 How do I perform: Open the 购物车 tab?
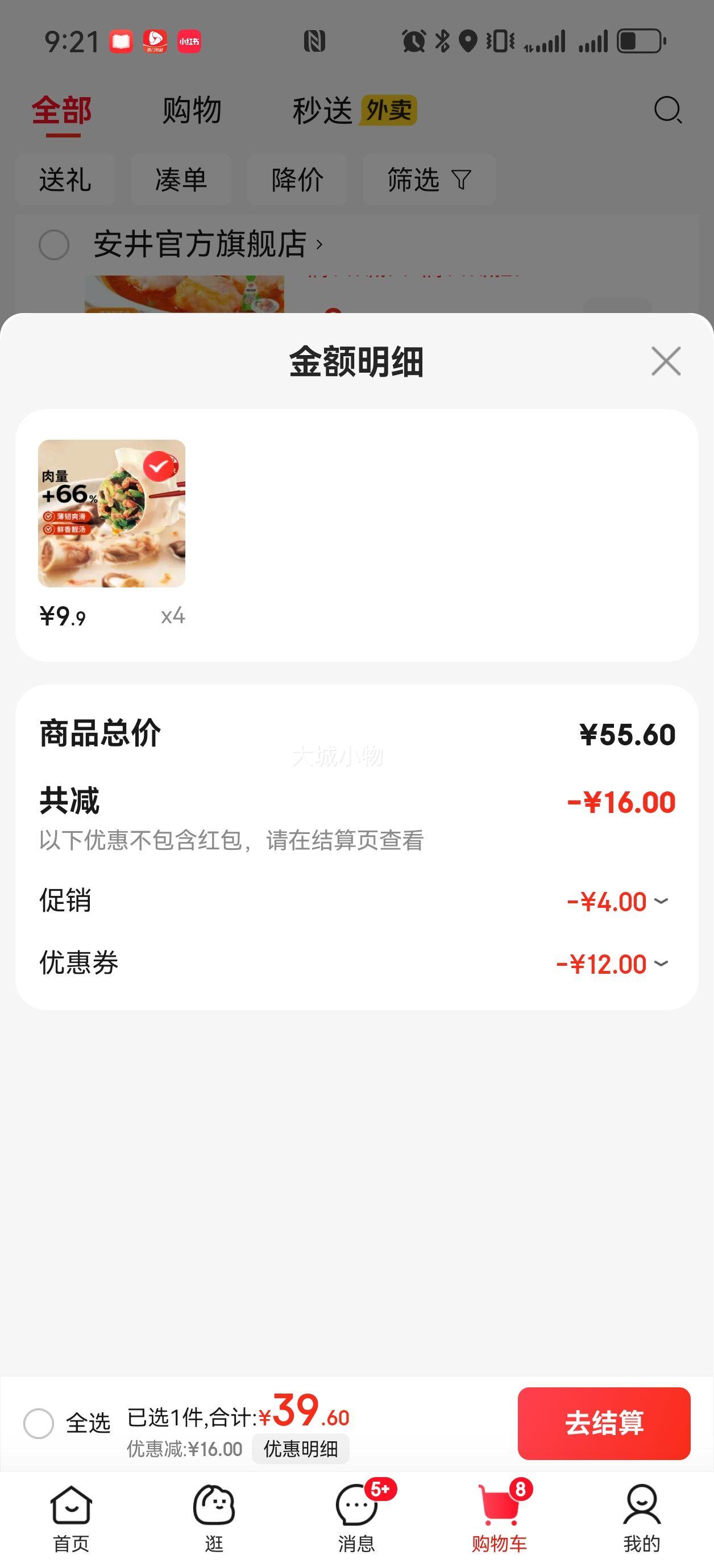[500, 1518]
